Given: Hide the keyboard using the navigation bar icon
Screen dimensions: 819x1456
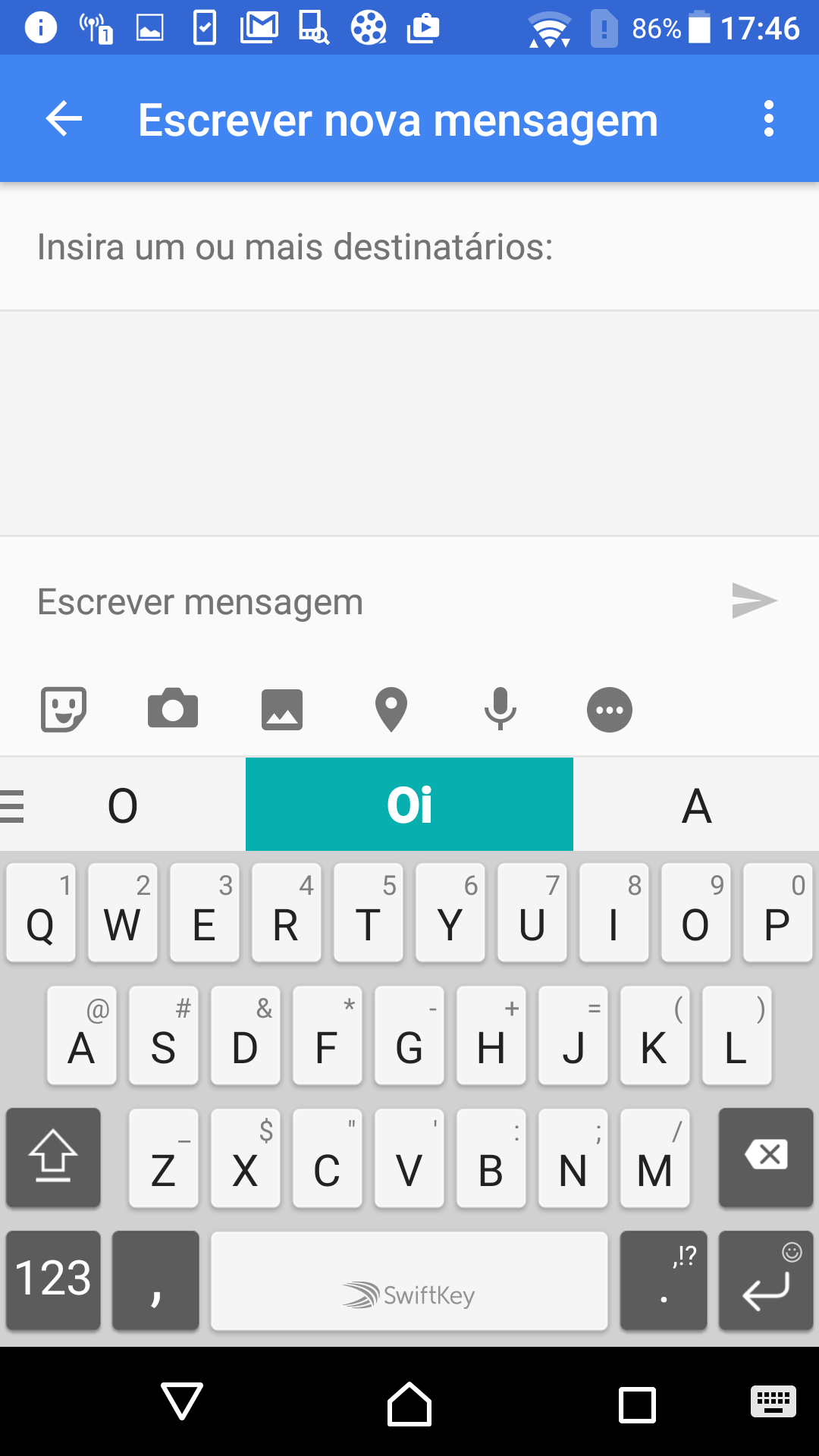Looking at the screenshot, I should click(x=773, y=1401).
